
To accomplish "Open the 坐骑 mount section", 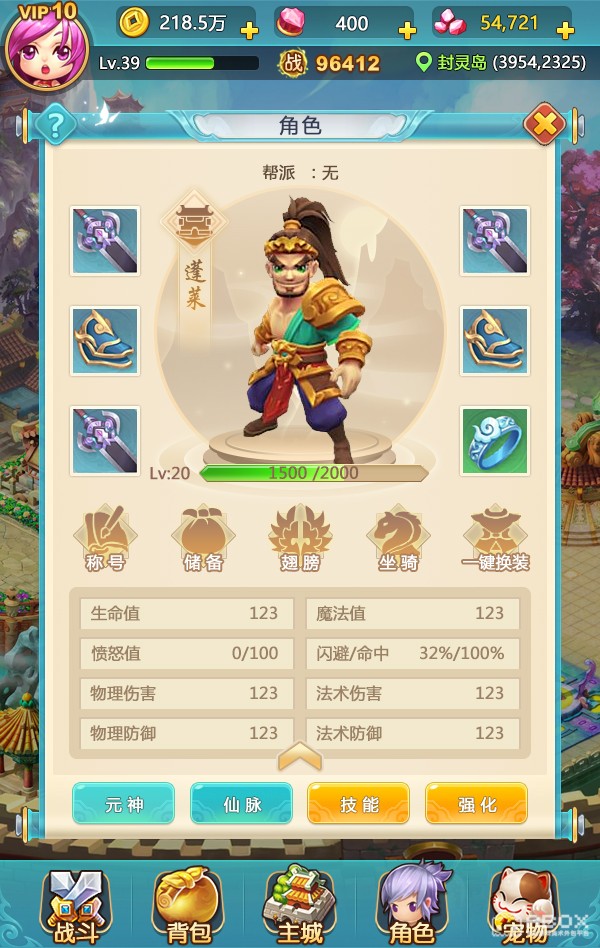I will pos(398,538).
